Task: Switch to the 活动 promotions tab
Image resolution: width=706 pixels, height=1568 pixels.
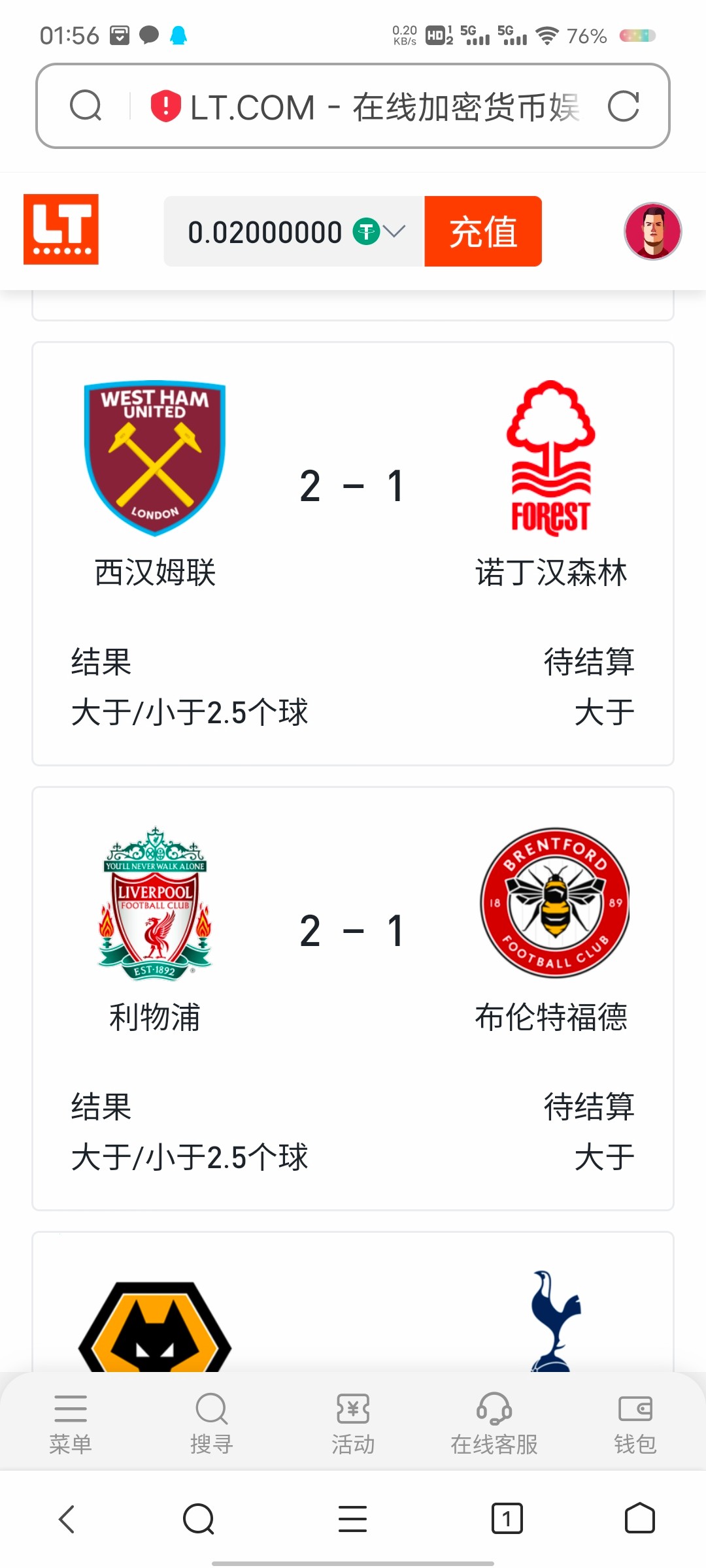Action: [x=353, y=1424]
